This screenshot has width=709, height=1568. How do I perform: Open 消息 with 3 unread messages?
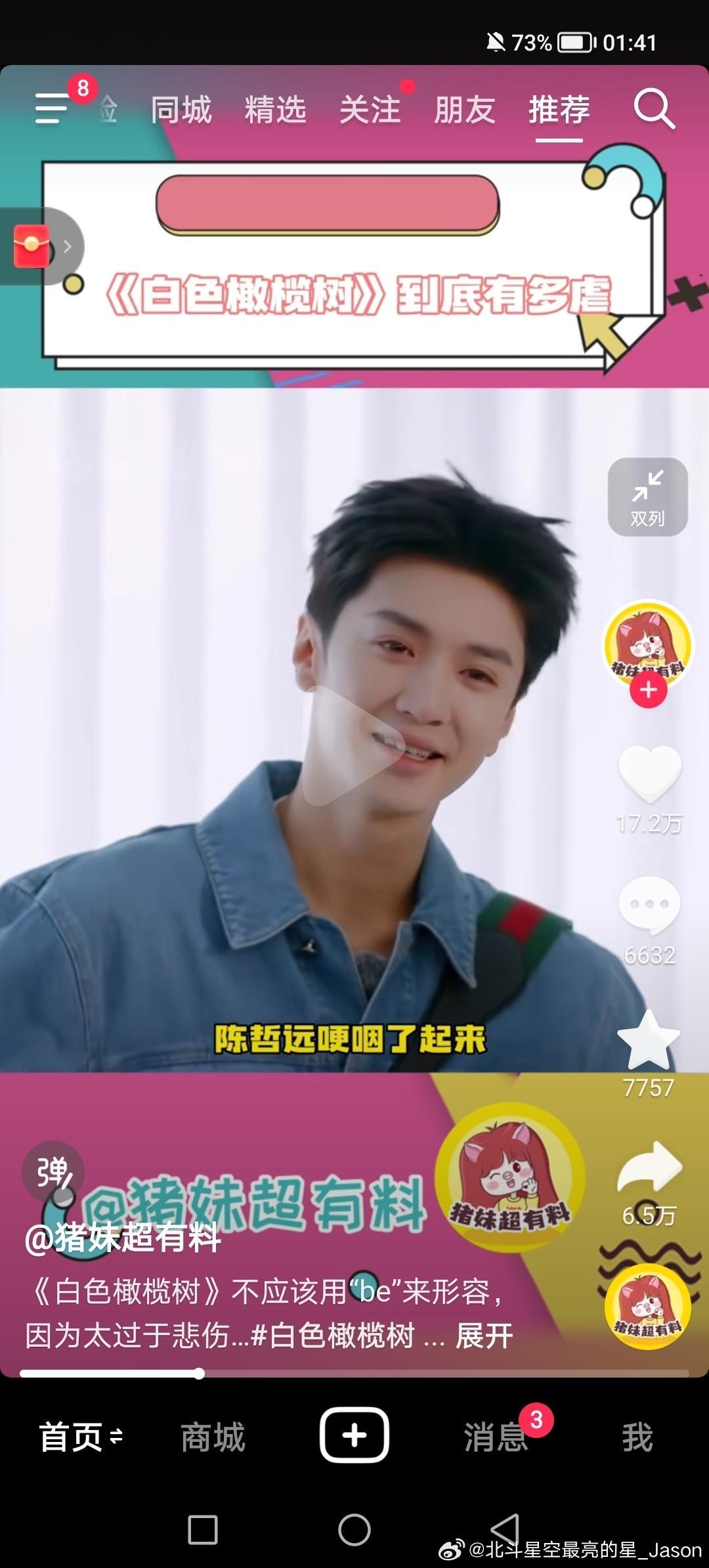pos(497,1438)
